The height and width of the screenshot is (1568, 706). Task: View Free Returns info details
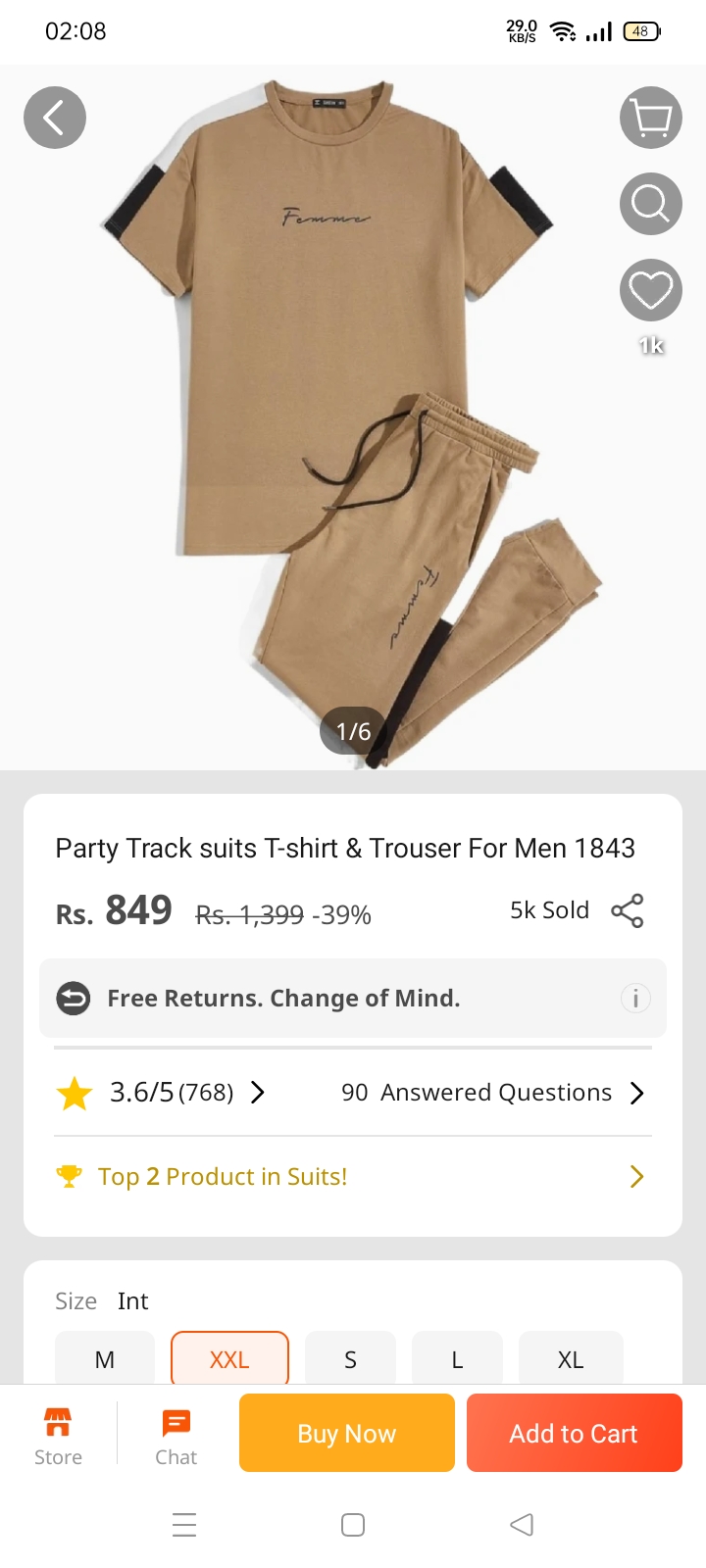tap(635, 998)
